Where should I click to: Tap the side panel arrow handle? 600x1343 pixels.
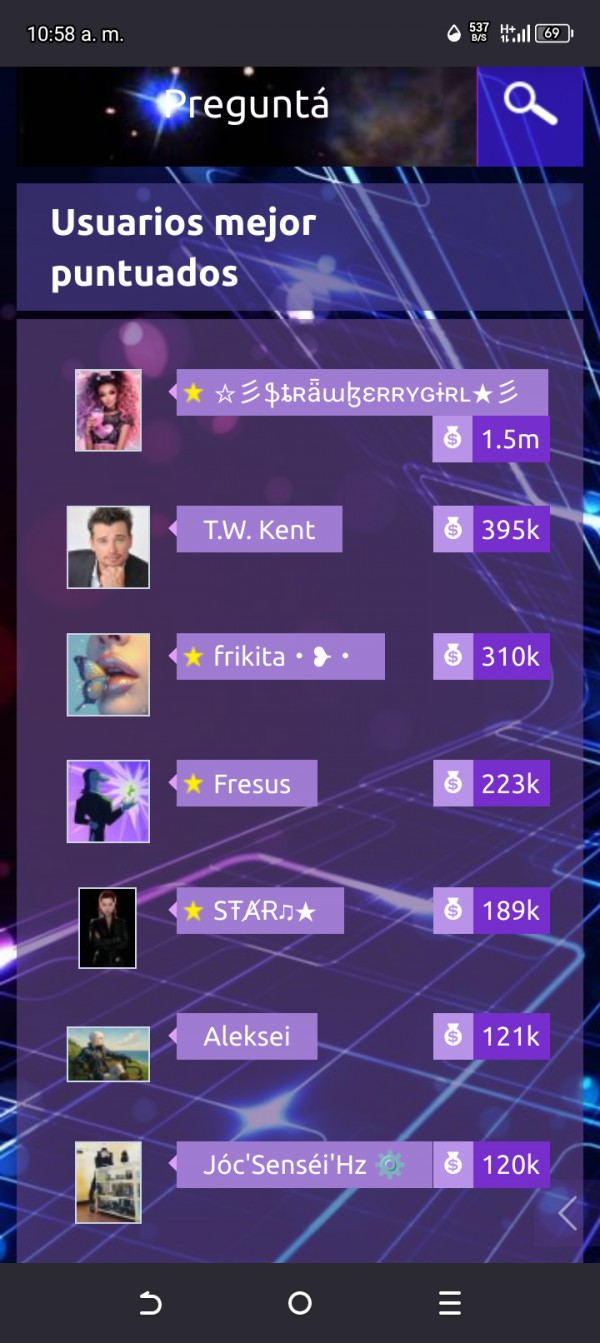[568, 1213]
